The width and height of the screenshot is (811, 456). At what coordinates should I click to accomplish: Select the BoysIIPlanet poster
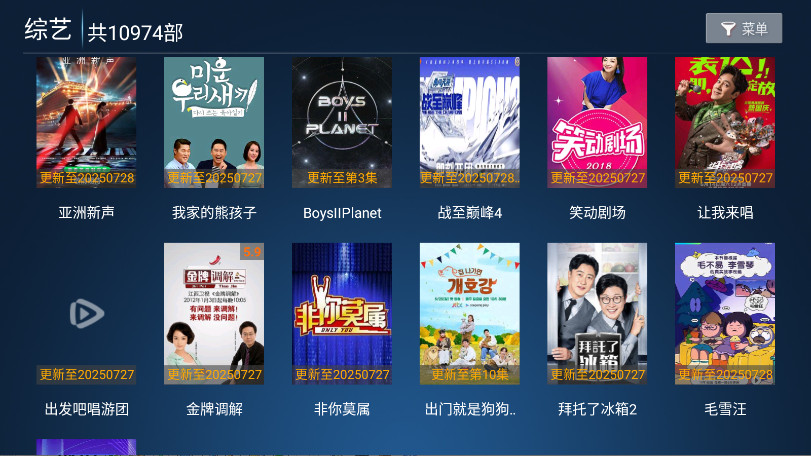tap(342, 122)
